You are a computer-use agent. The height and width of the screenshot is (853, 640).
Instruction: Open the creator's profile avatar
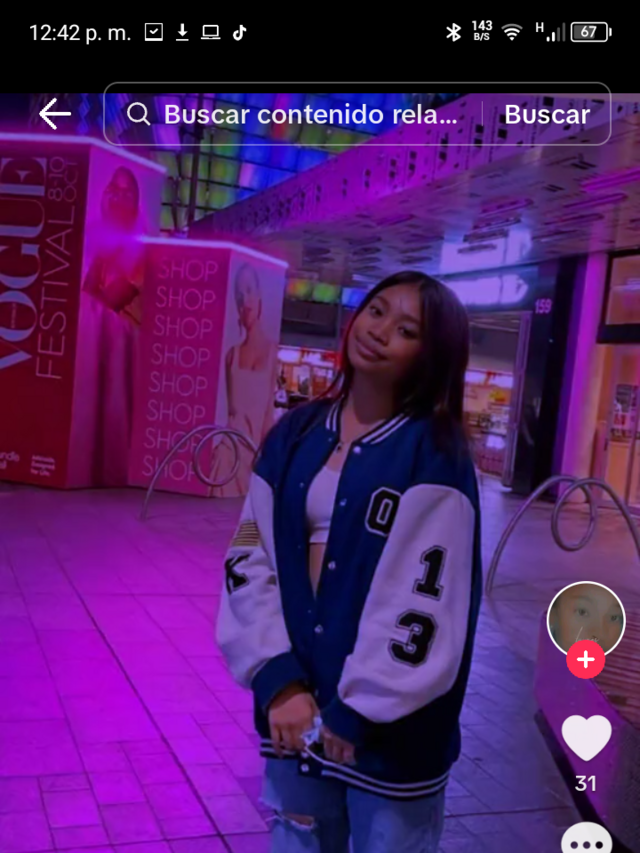click(586, 618)
